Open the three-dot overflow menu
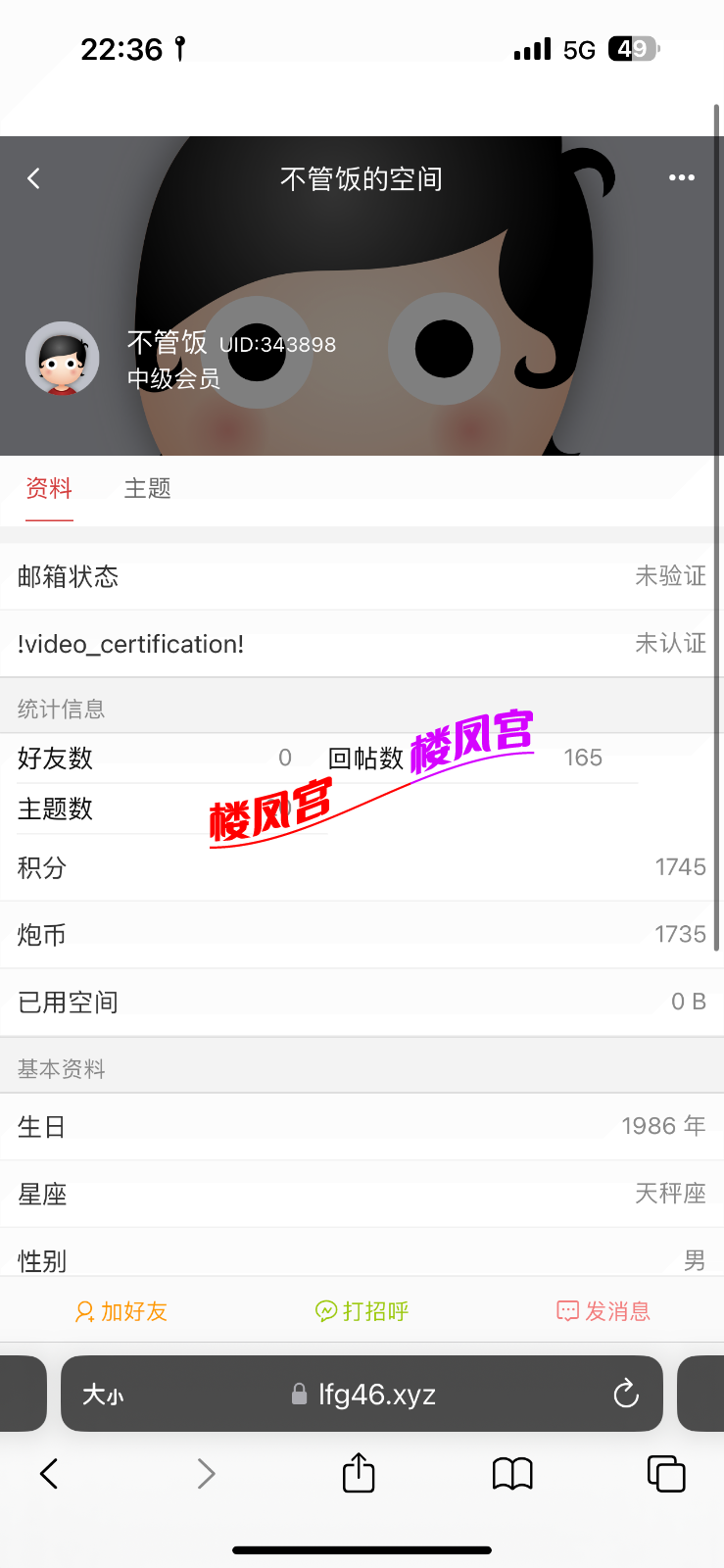 click(x=681, y=178)
